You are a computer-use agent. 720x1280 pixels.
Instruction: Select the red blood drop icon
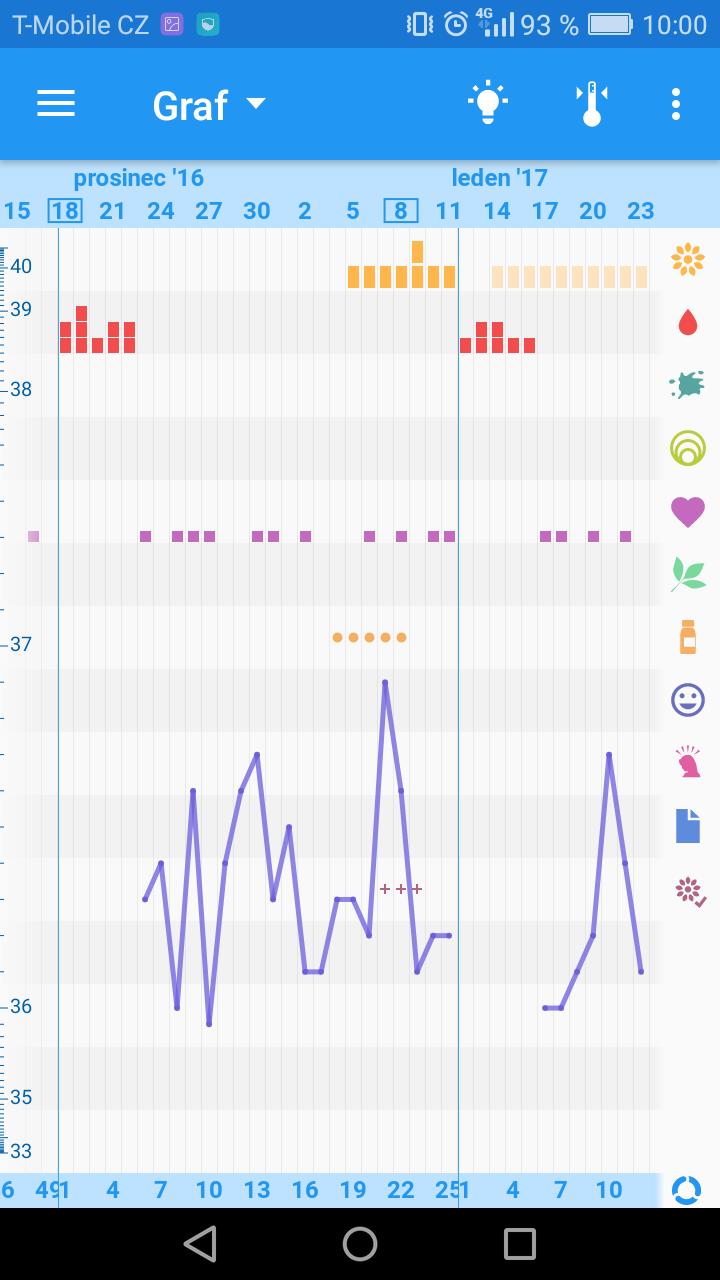click(x=688, y=322)
